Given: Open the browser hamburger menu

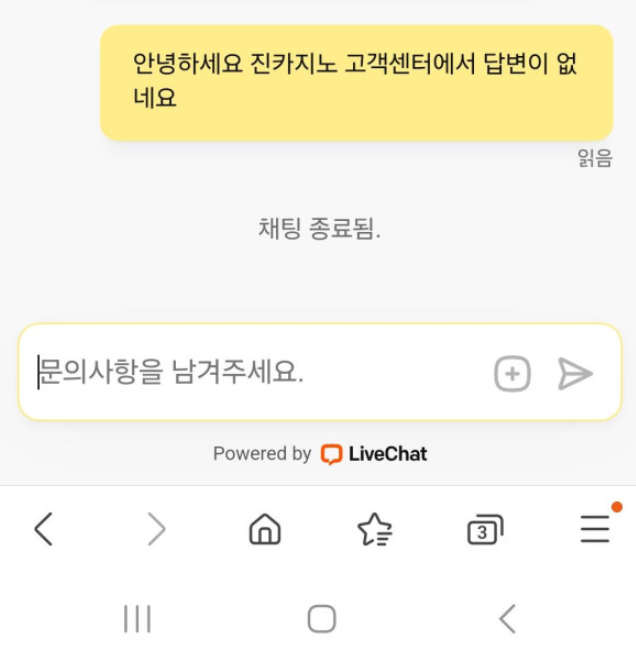Looking at the screenshot, I should pos(595,529).
